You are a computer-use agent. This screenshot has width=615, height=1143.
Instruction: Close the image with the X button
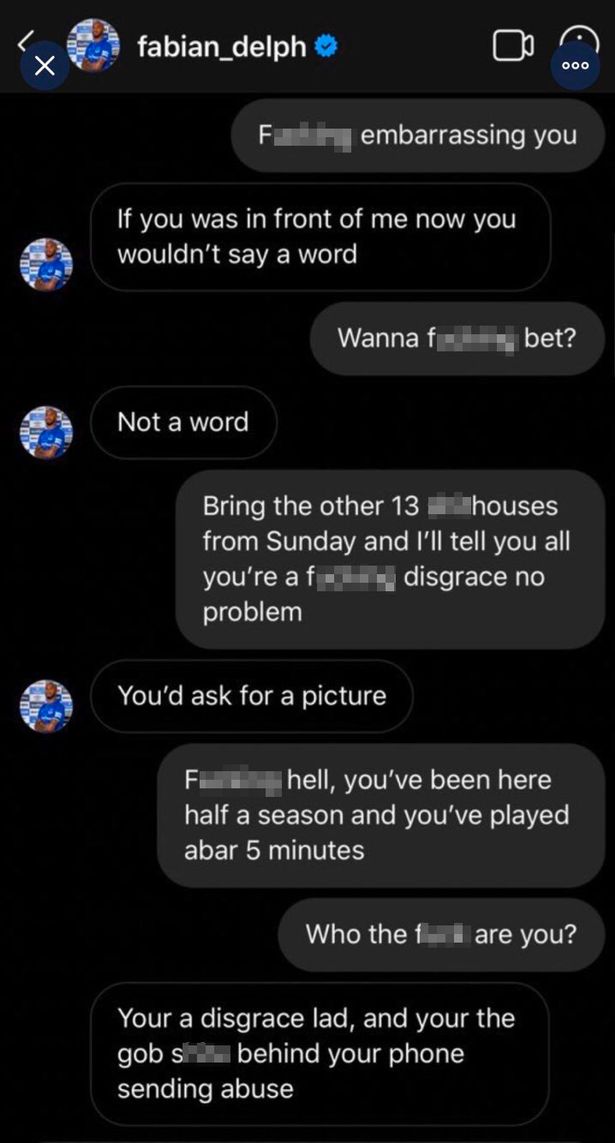tap(44, 66)
